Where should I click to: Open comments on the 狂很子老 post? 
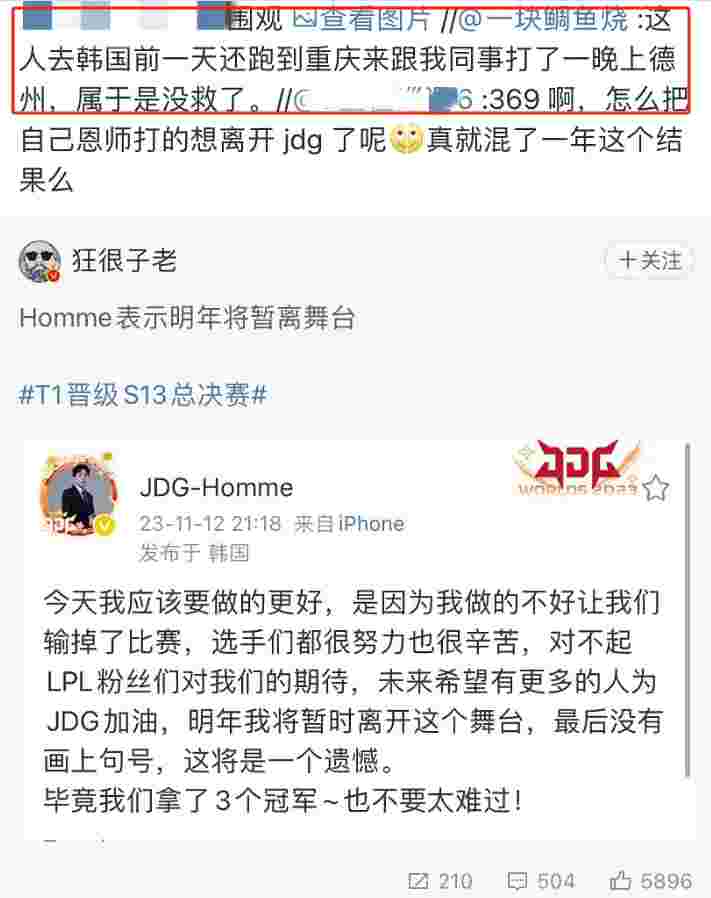click(541, 881)
